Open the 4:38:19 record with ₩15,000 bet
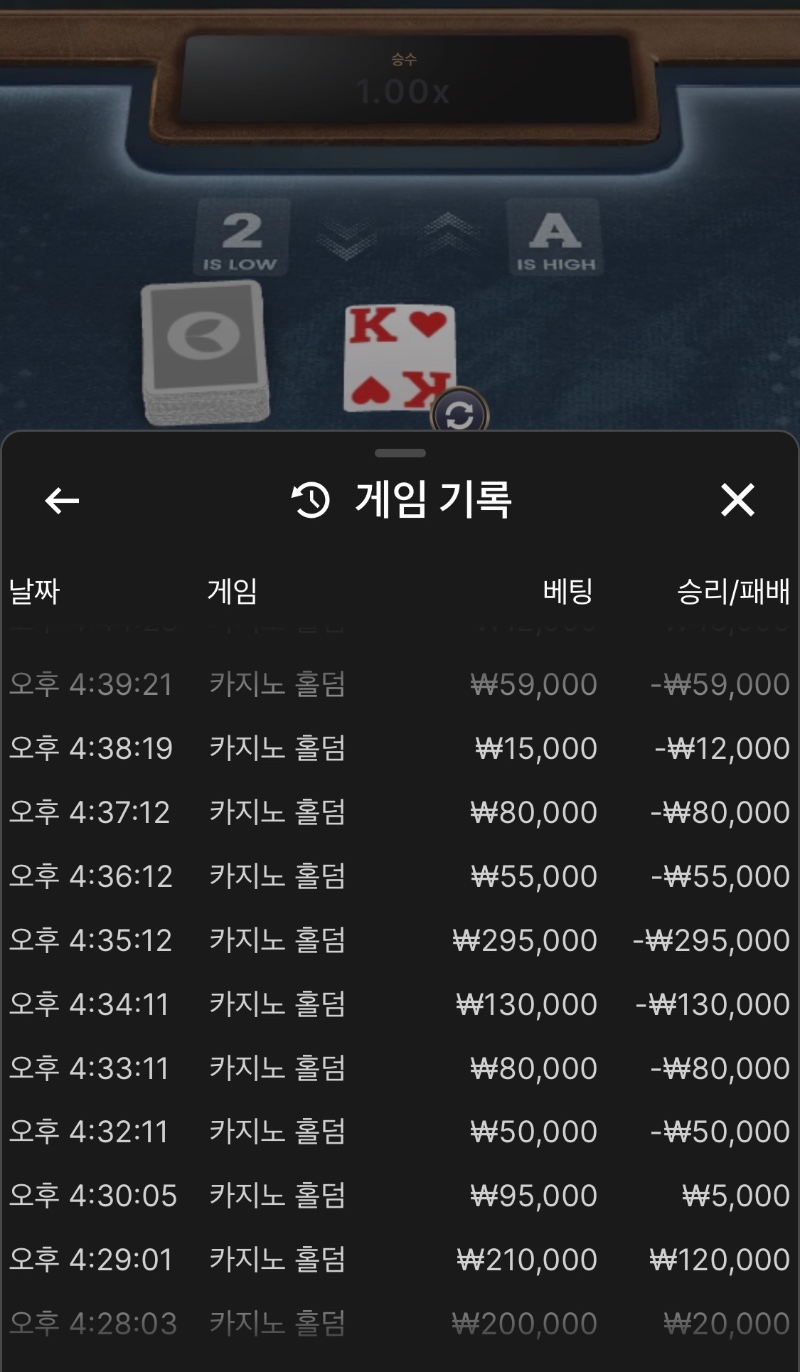The image size is (800, 1372). 400,748
